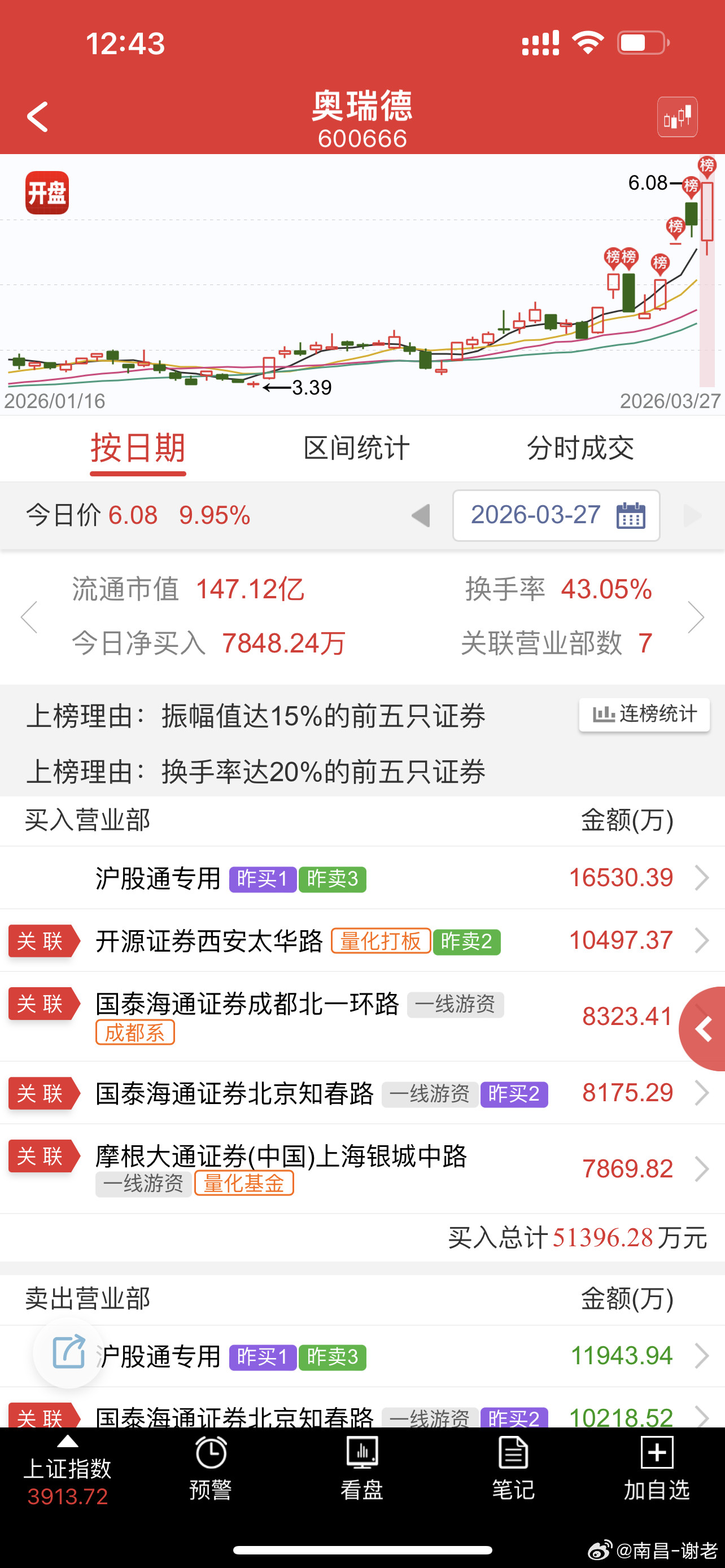Screen dimensions: 725x1568
Task: Tap the 2026-03-27 date field
Action: [x=536, y=515]
